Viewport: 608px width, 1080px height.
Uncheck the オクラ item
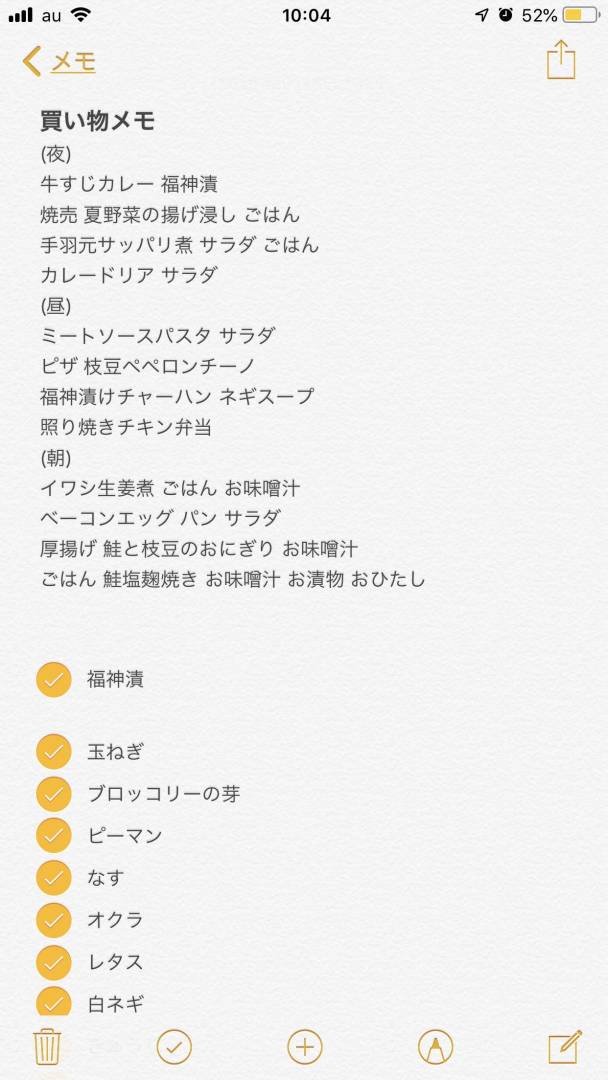pyautogui.click(x=54, y=920)
